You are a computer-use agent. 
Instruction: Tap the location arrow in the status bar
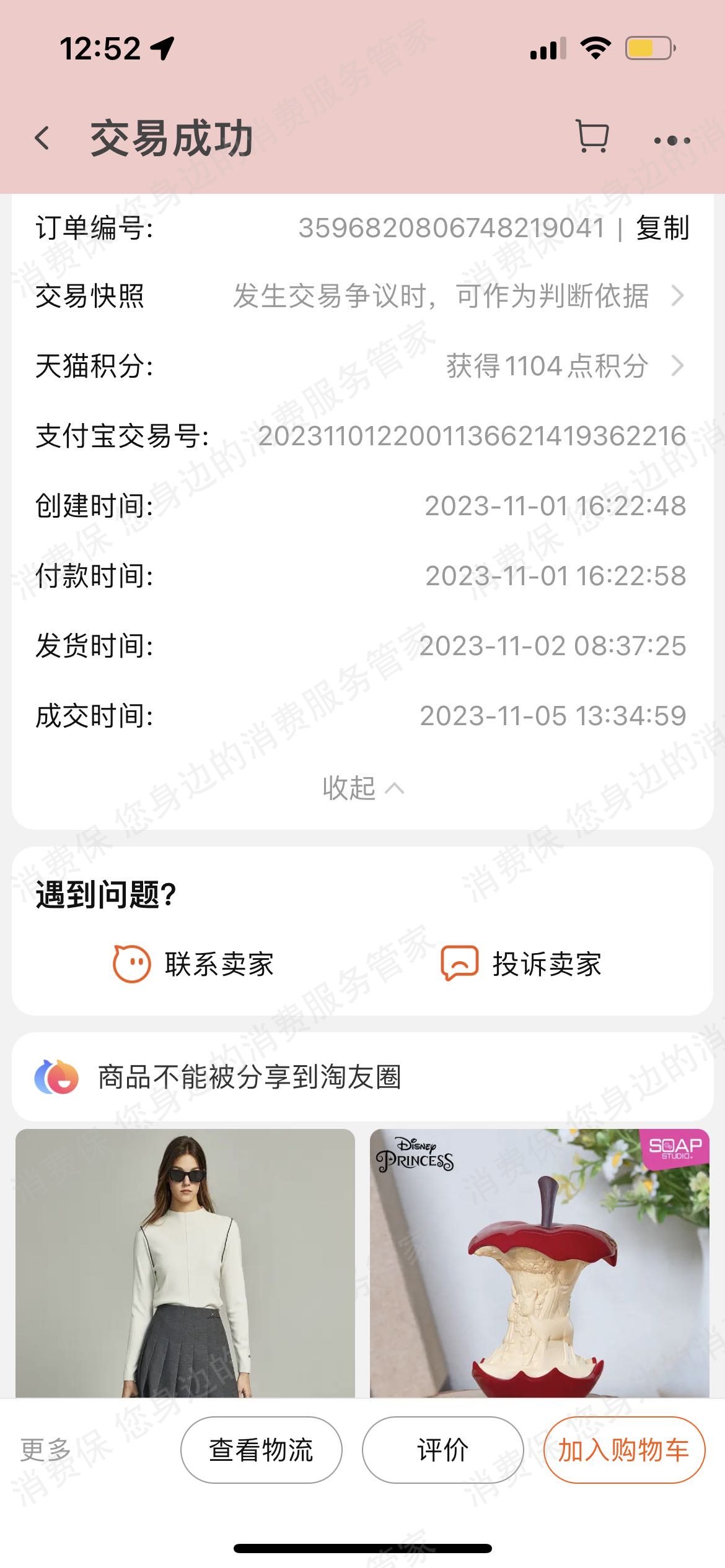(162, 50)
